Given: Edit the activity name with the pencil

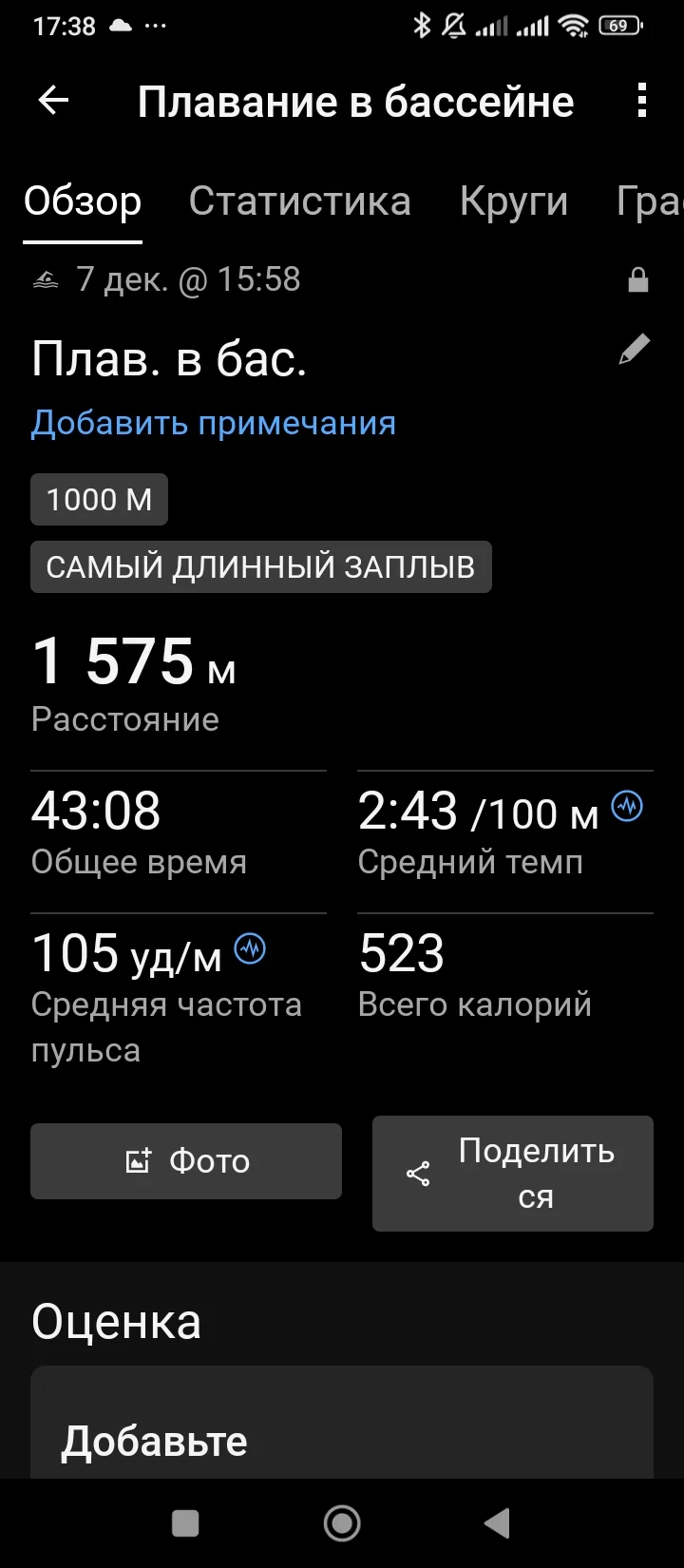Looking at the screenshot, I should tap(635, 350).
